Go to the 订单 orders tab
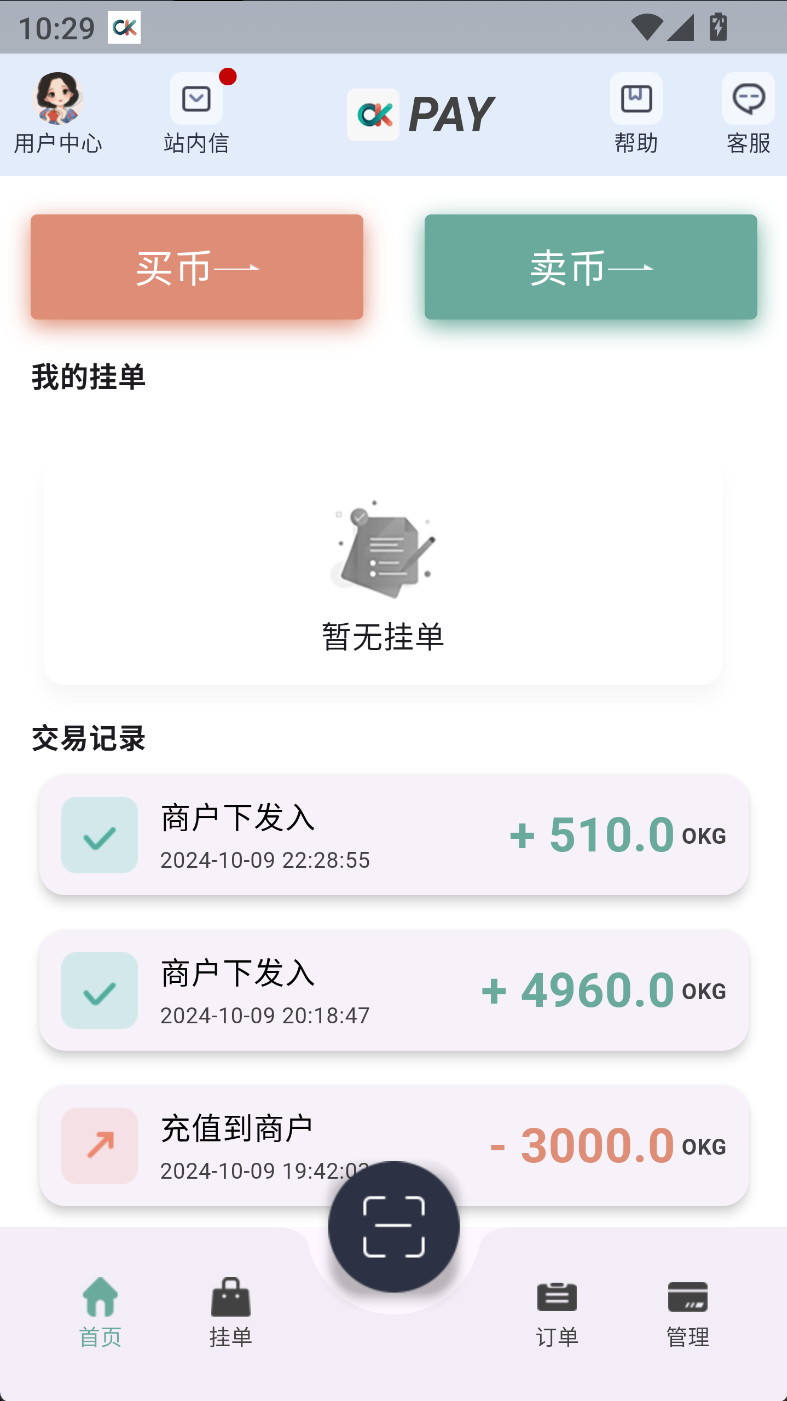This screenshot has width=787, height=1401. point(557,1311)
